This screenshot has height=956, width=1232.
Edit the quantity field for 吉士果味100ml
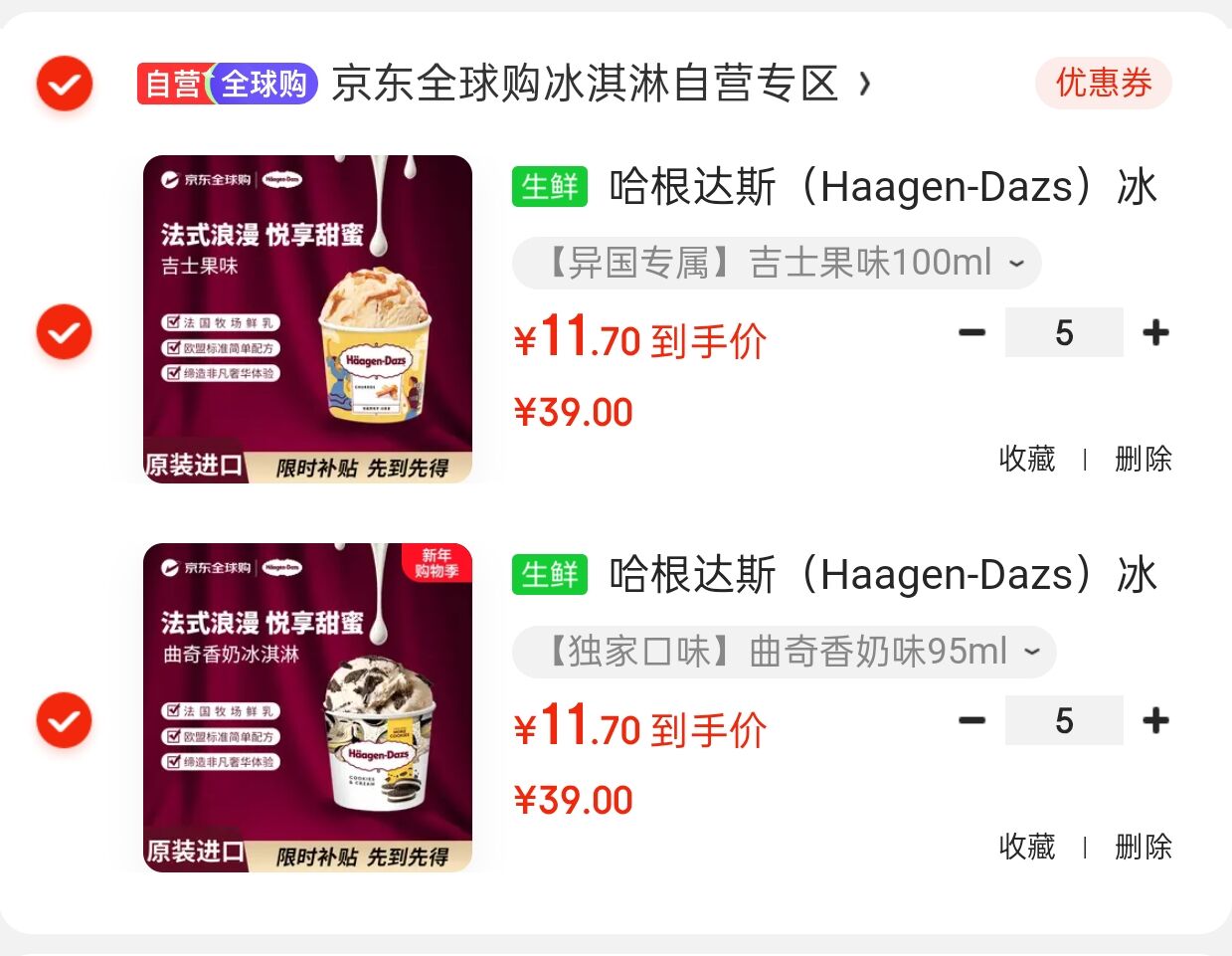click(1064, 332)
